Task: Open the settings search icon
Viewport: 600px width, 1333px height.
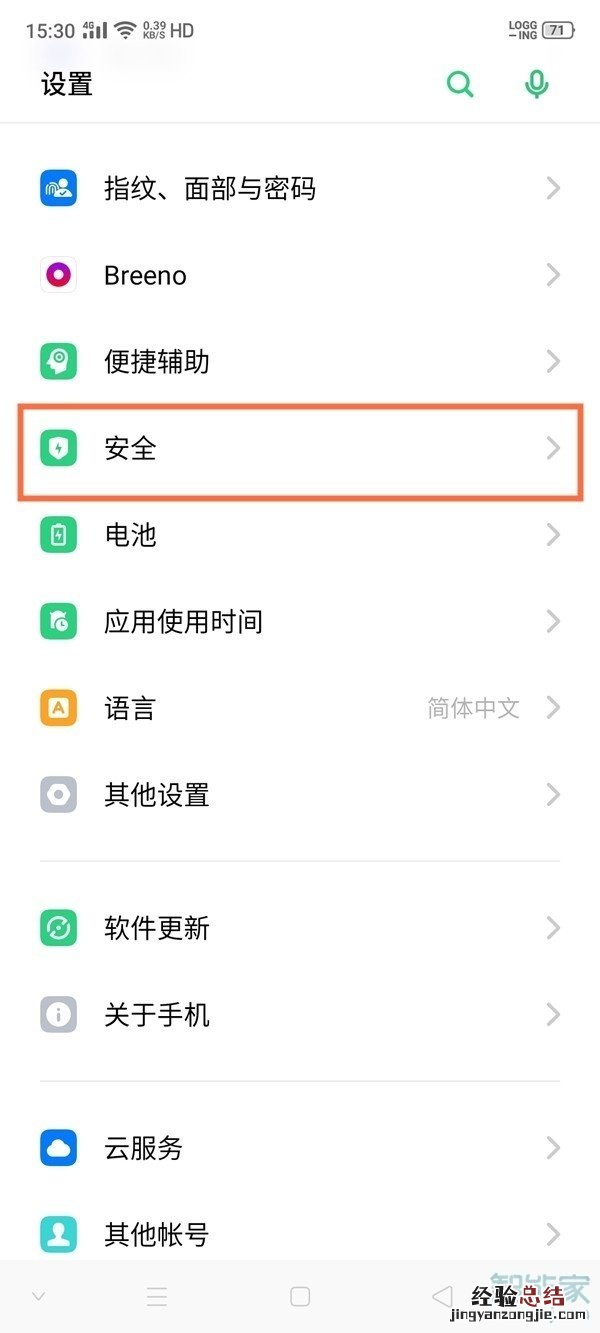Action: coord(460,85)
